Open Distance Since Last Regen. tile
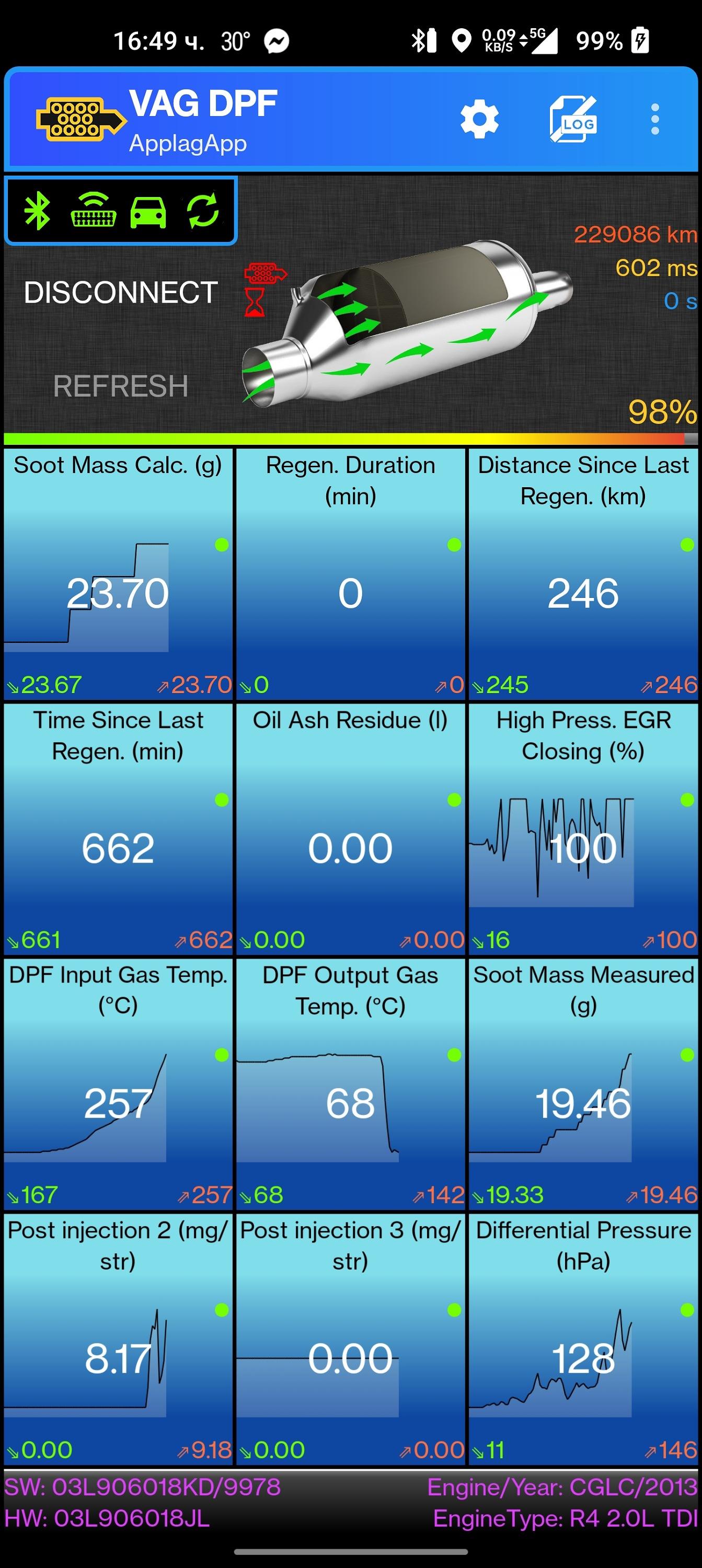The image size is (702, 1568). point(583,574)
